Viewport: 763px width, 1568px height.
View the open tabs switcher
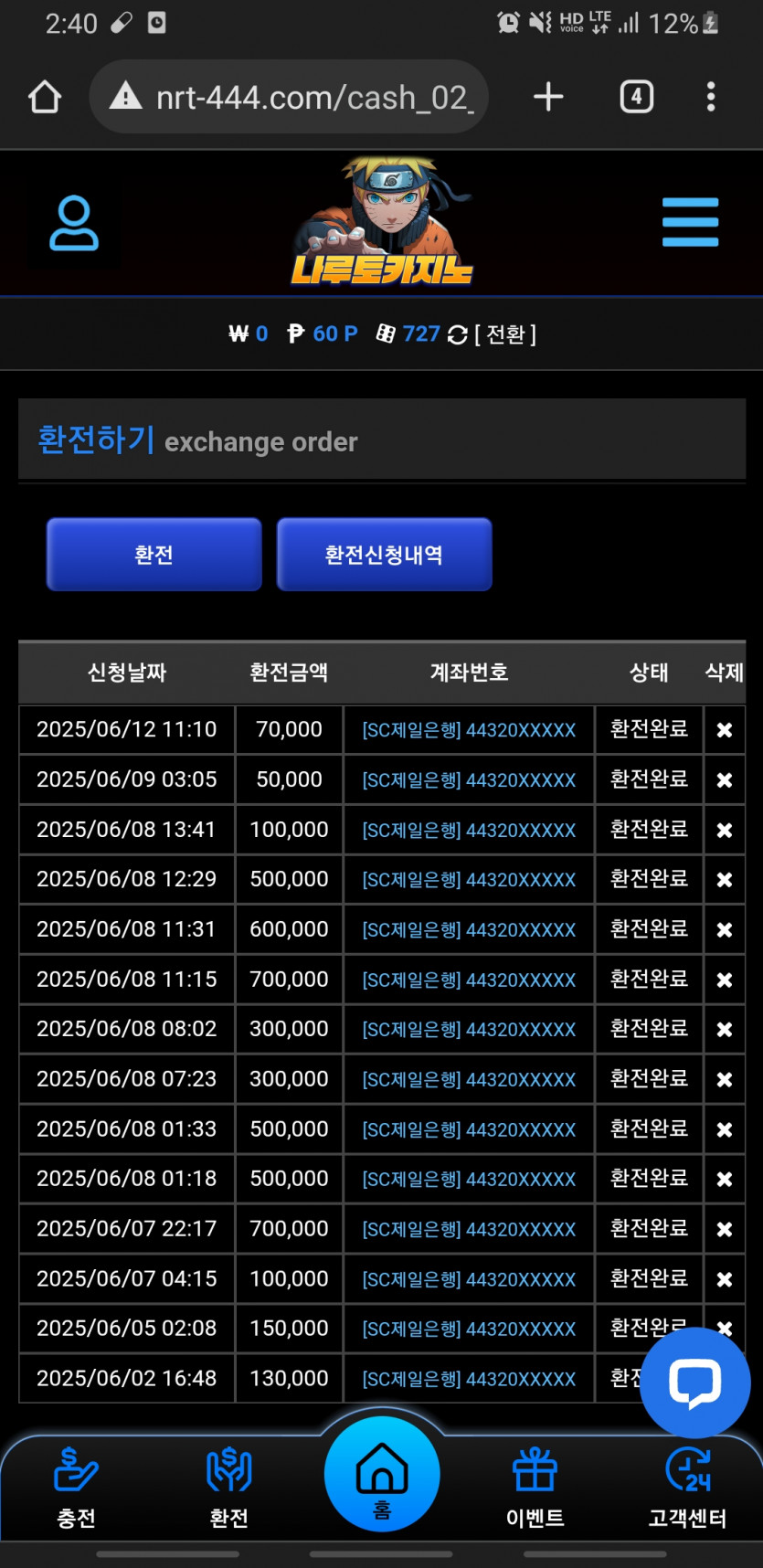pyautogui.click(x=637, y=97)
